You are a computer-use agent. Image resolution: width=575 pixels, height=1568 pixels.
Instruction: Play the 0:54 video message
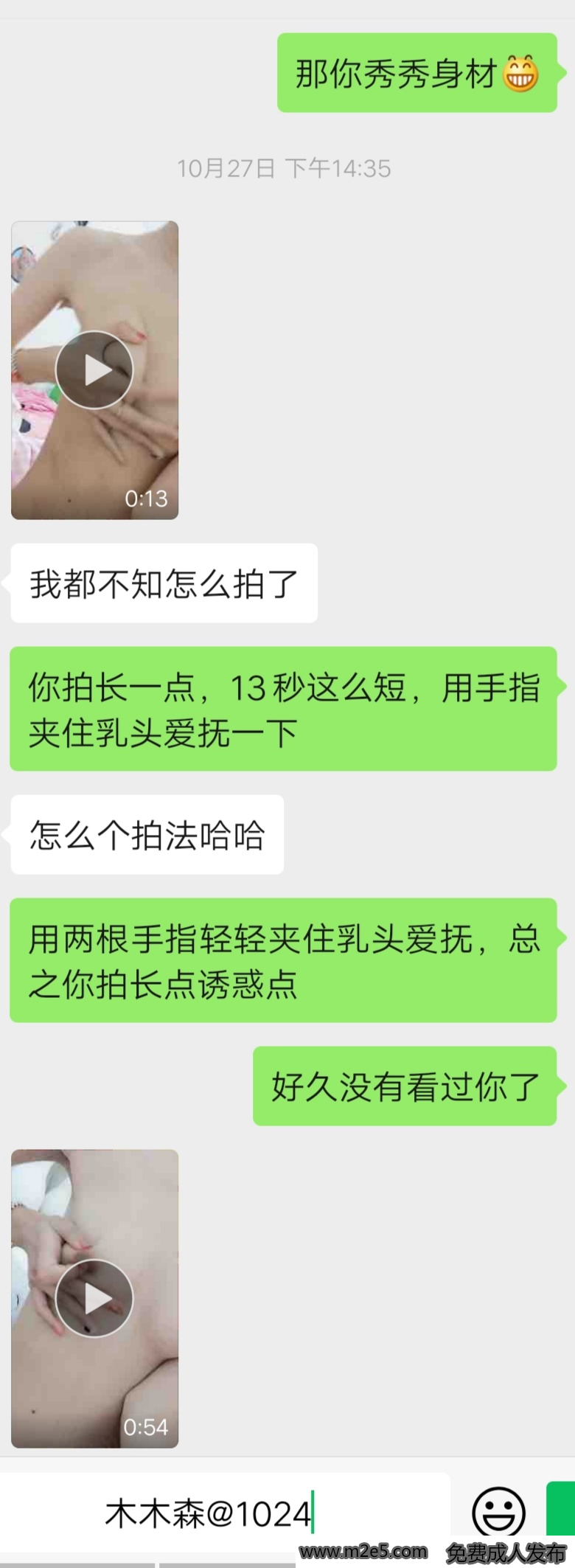click(94, 1298)
